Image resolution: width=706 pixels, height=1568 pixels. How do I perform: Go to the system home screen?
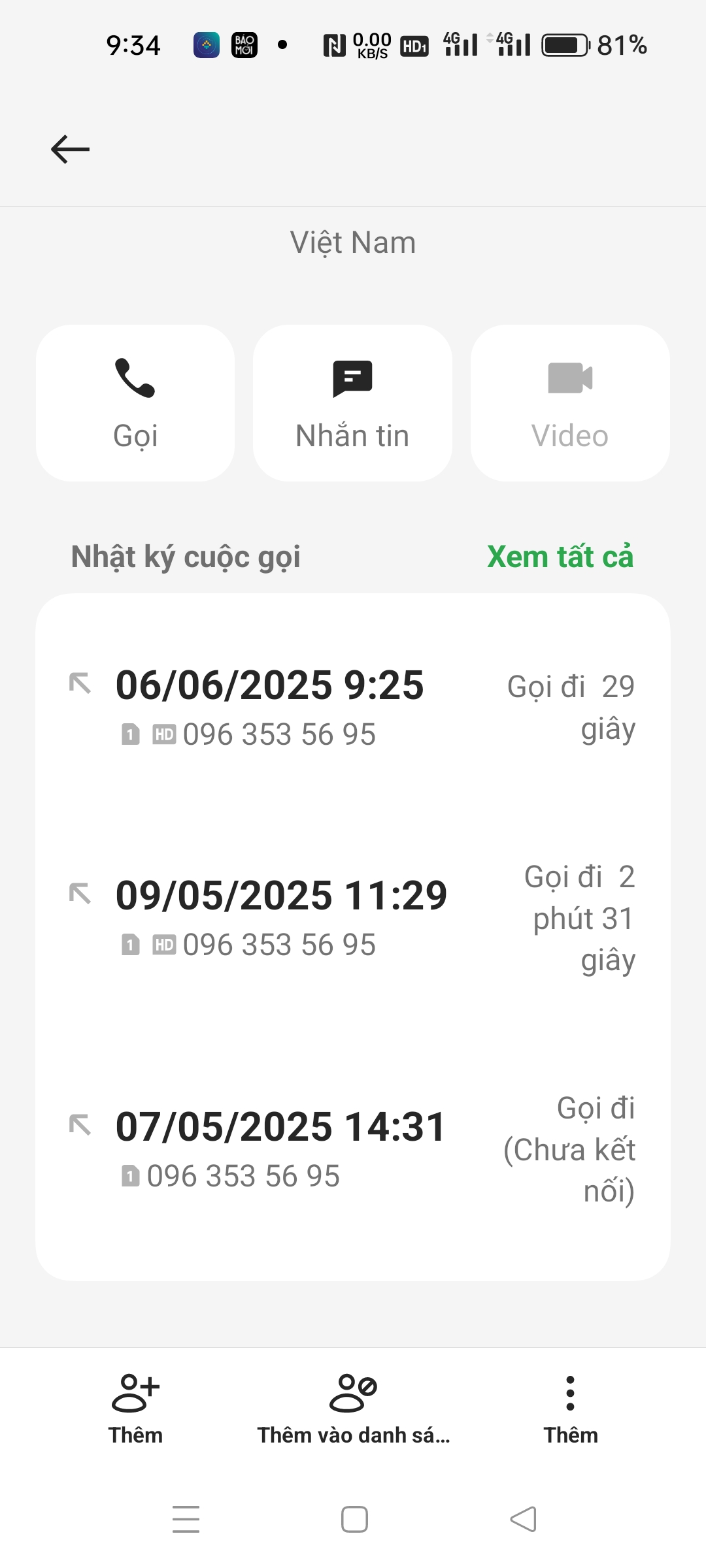[x=354, y=1519]
